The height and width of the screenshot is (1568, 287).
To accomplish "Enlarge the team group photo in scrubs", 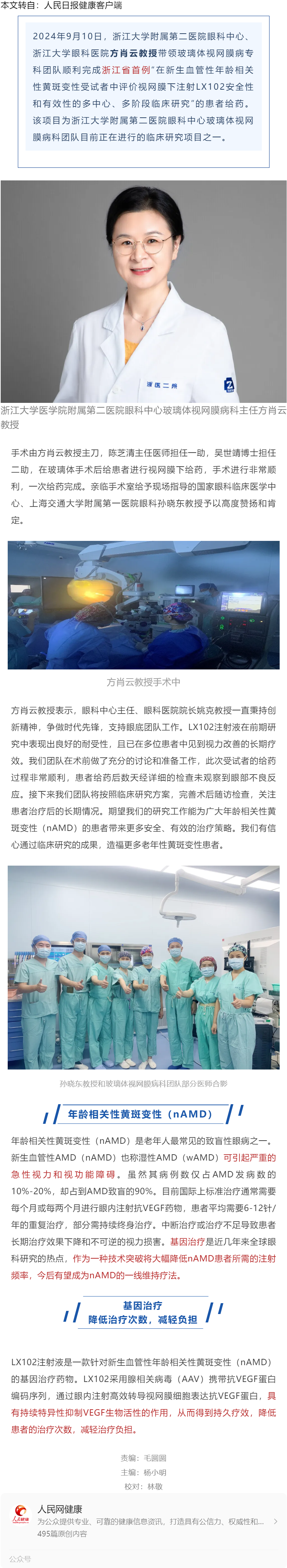I will coord(143,967).
